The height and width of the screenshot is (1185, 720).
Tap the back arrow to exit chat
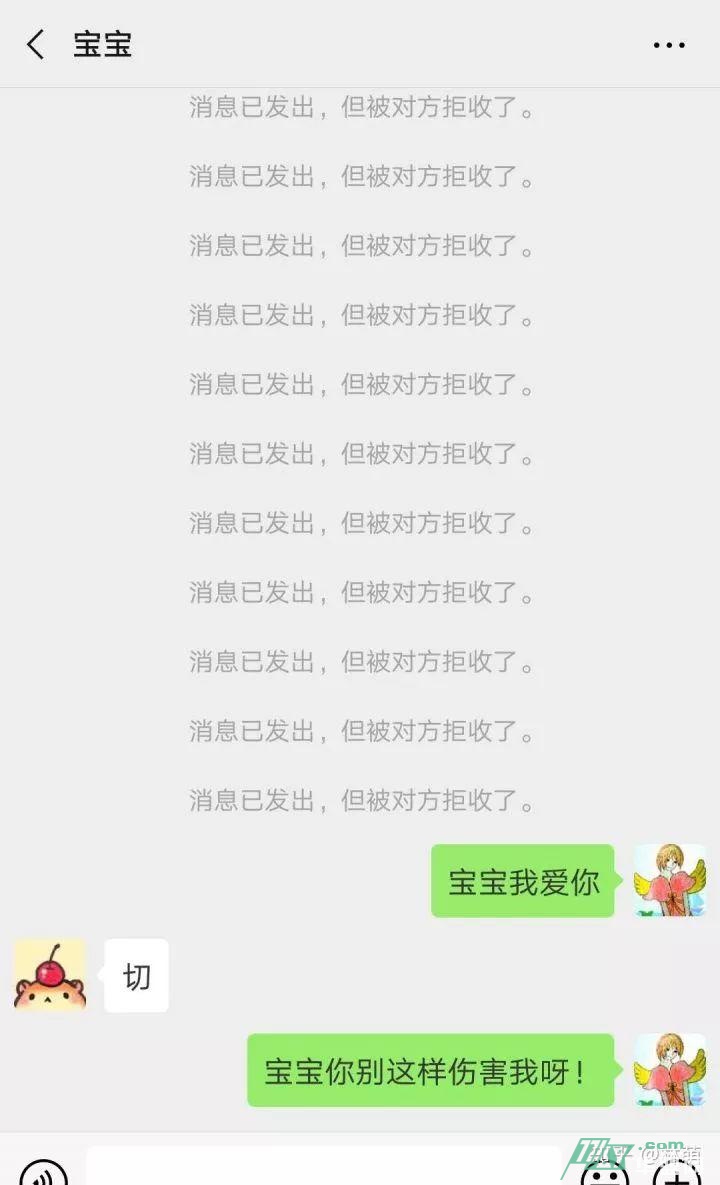35,44
